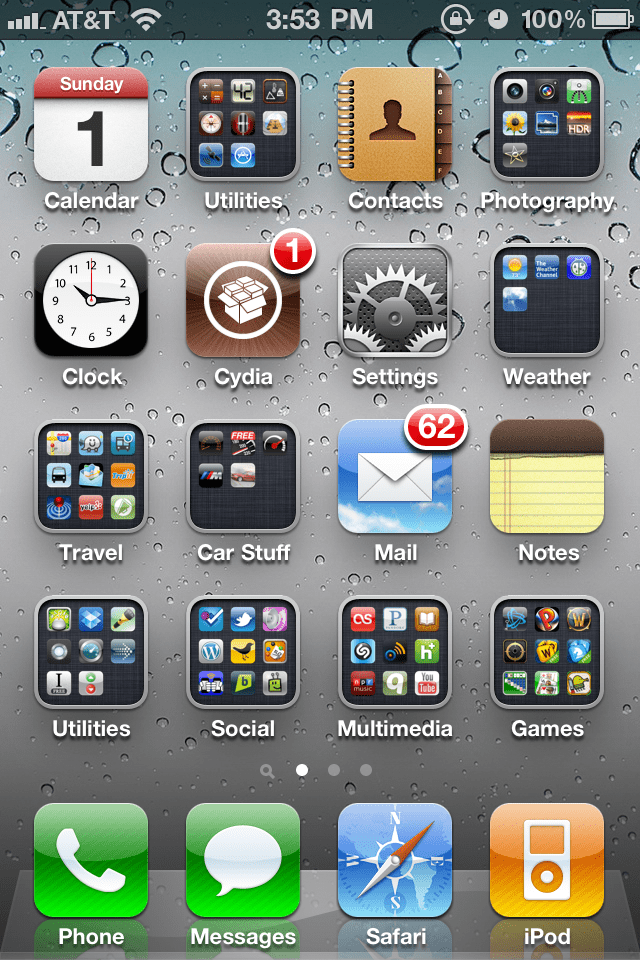This screenshot has height=960, width=640.
Task: Launch Safari browser from the dock
Action: click(395, 860)
